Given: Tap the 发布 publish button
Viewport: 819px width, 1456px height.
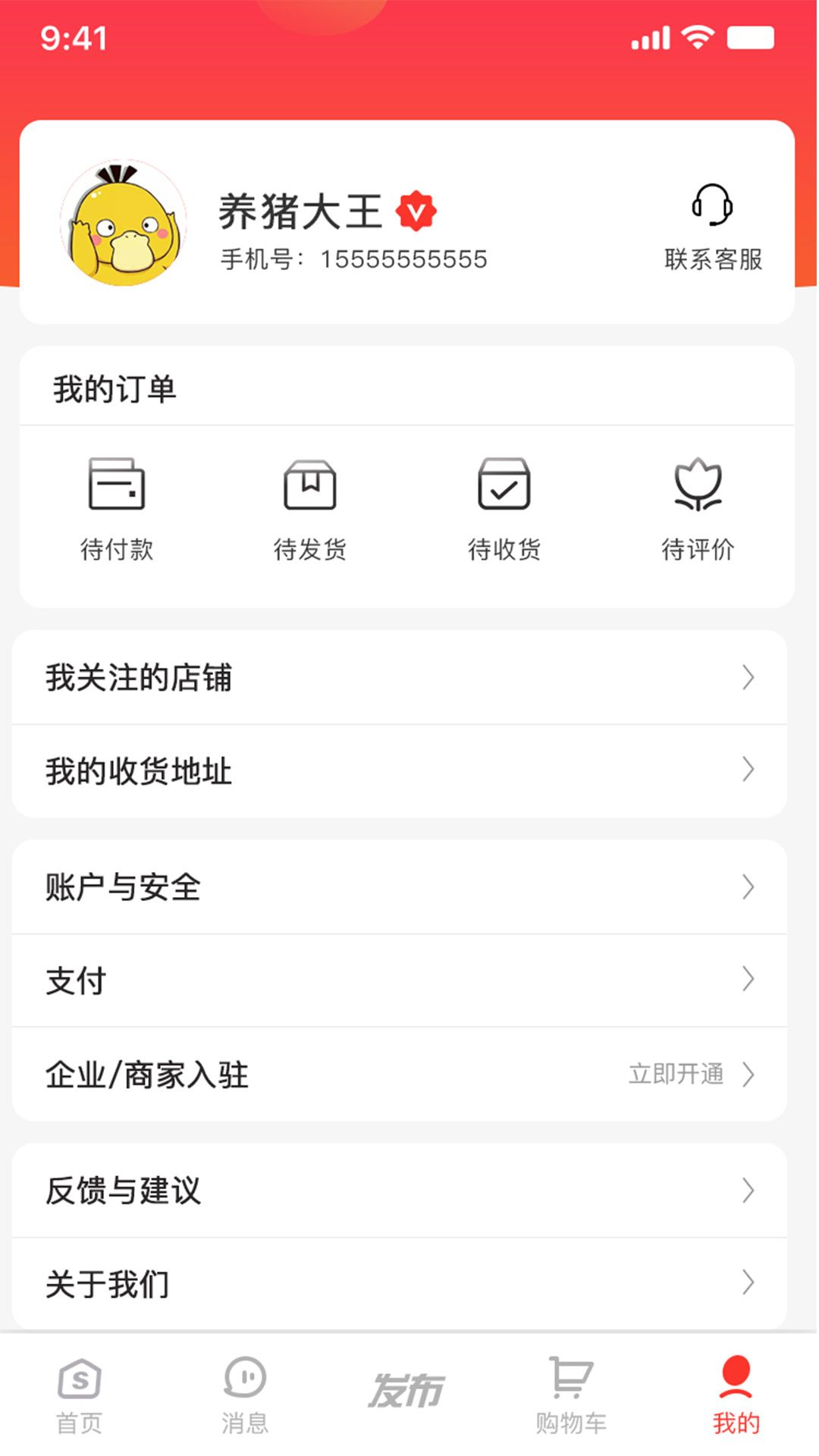Looking at the screenshot, I should tap(406, 1391).
